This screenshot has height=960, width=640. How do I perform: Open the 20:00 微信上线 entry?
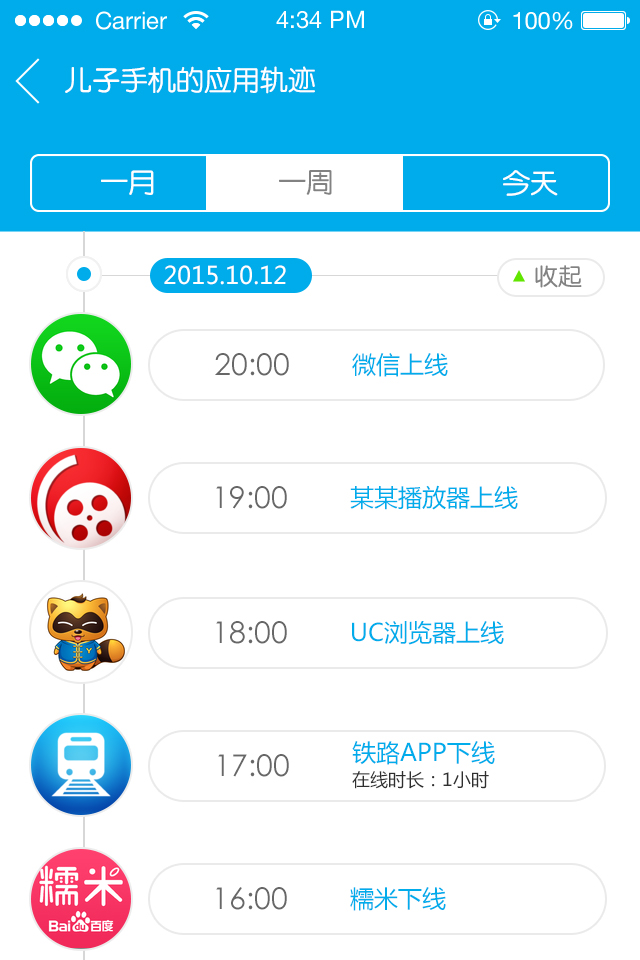pyautogui.click(x=376, y=365)
